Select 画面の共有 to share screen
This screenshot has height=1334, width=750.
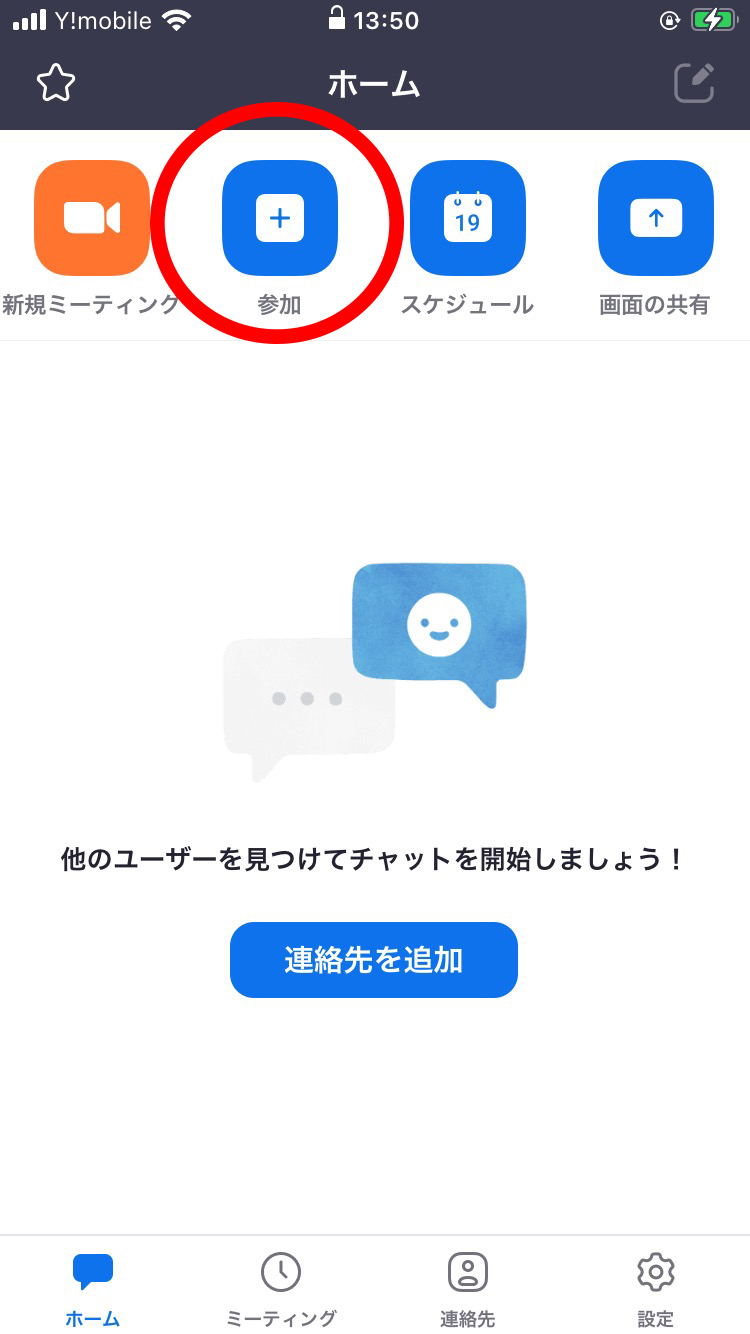click(x=656, y=218)
